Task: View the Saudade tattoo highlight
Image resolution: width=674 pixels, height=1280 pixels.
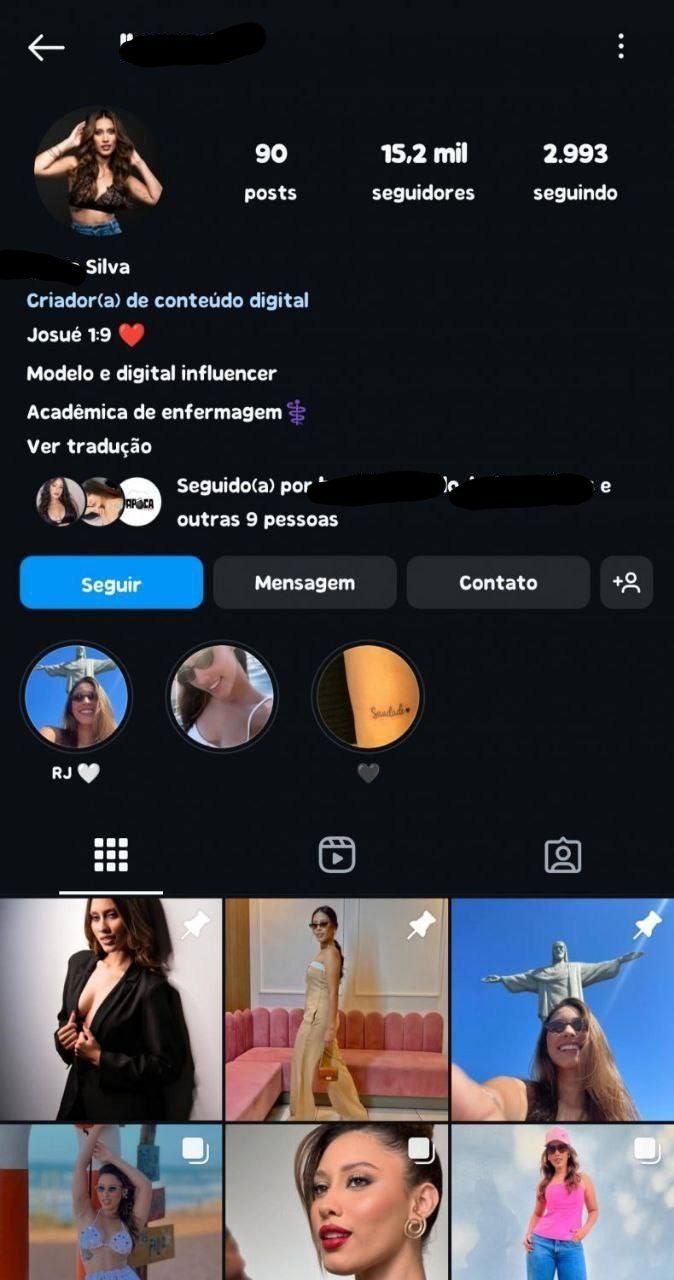Action: [368, 697]
